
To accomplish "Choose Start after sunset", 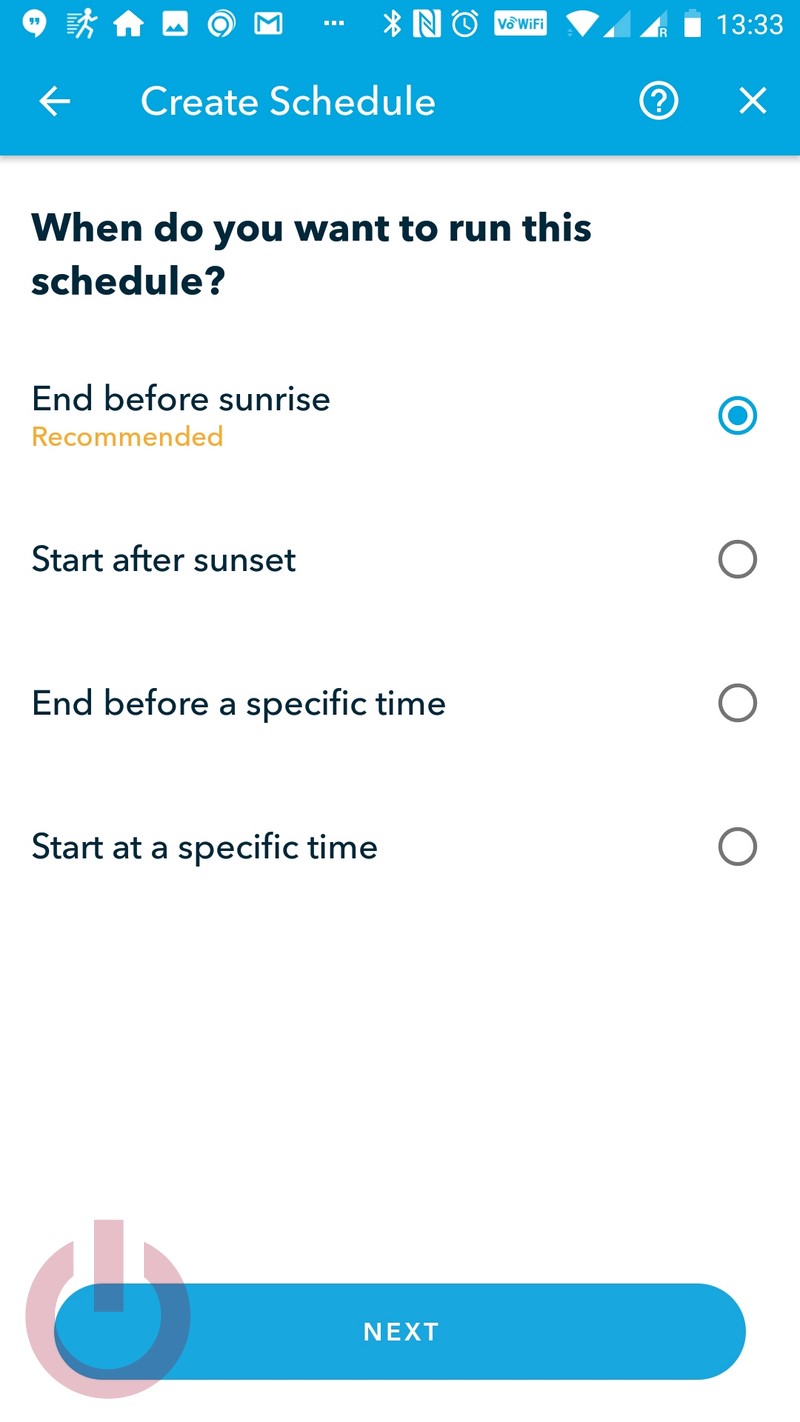I will point(400,559).
